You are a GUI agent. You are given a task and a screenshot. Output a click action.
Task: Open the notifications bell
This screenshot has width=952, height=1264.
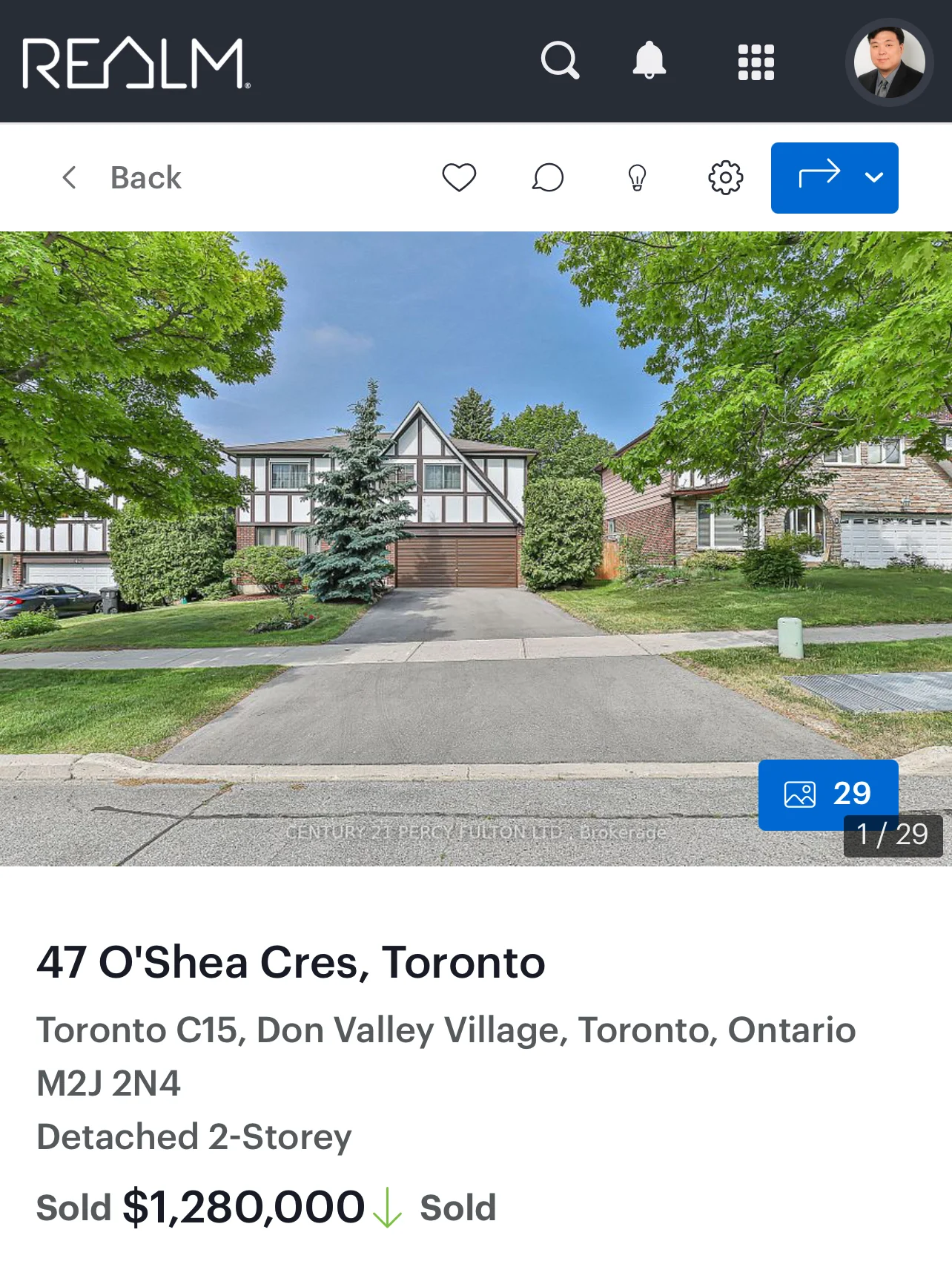coord(649,61)
